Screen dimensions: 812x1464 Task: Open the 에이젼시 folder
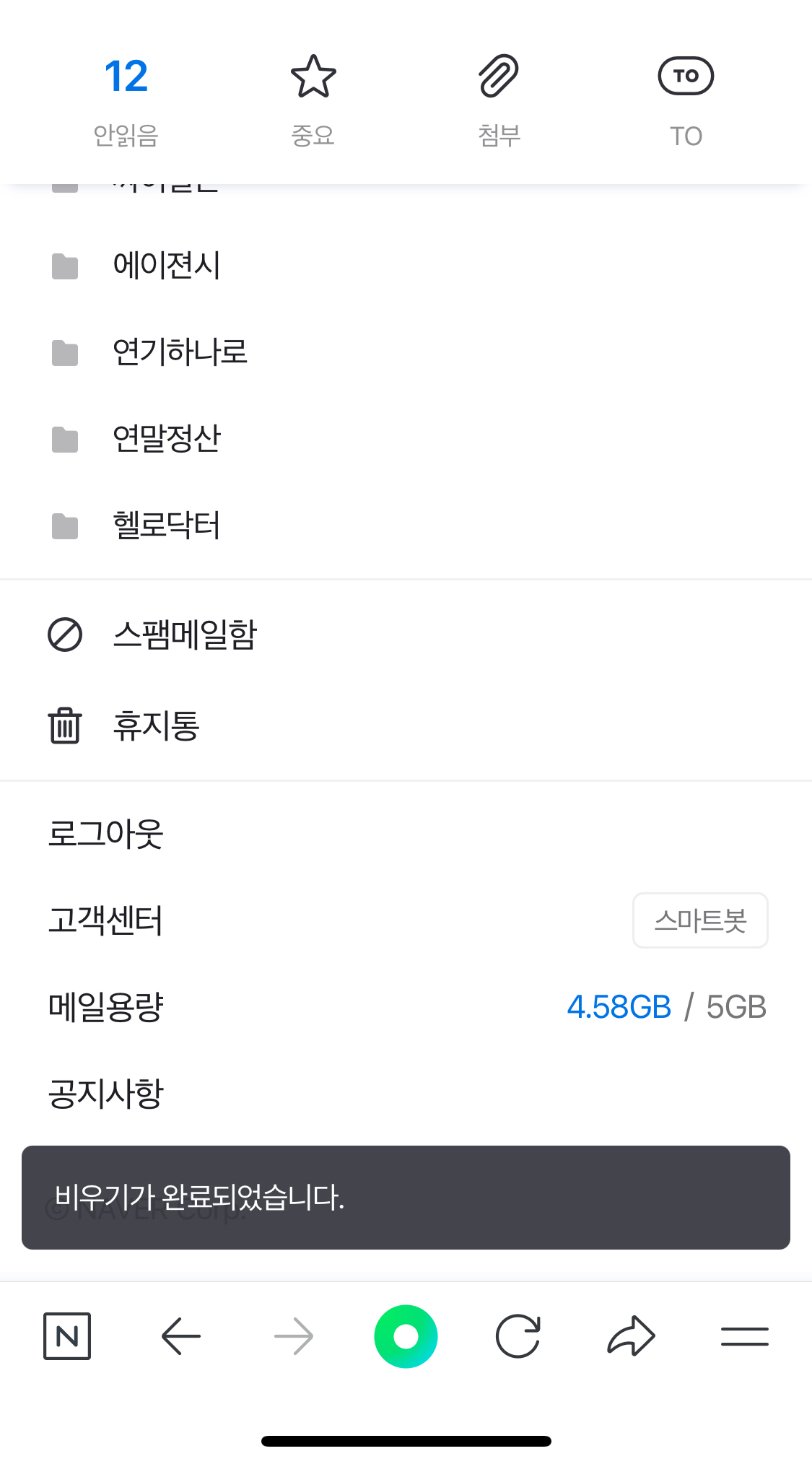click(x=166, y=266)
